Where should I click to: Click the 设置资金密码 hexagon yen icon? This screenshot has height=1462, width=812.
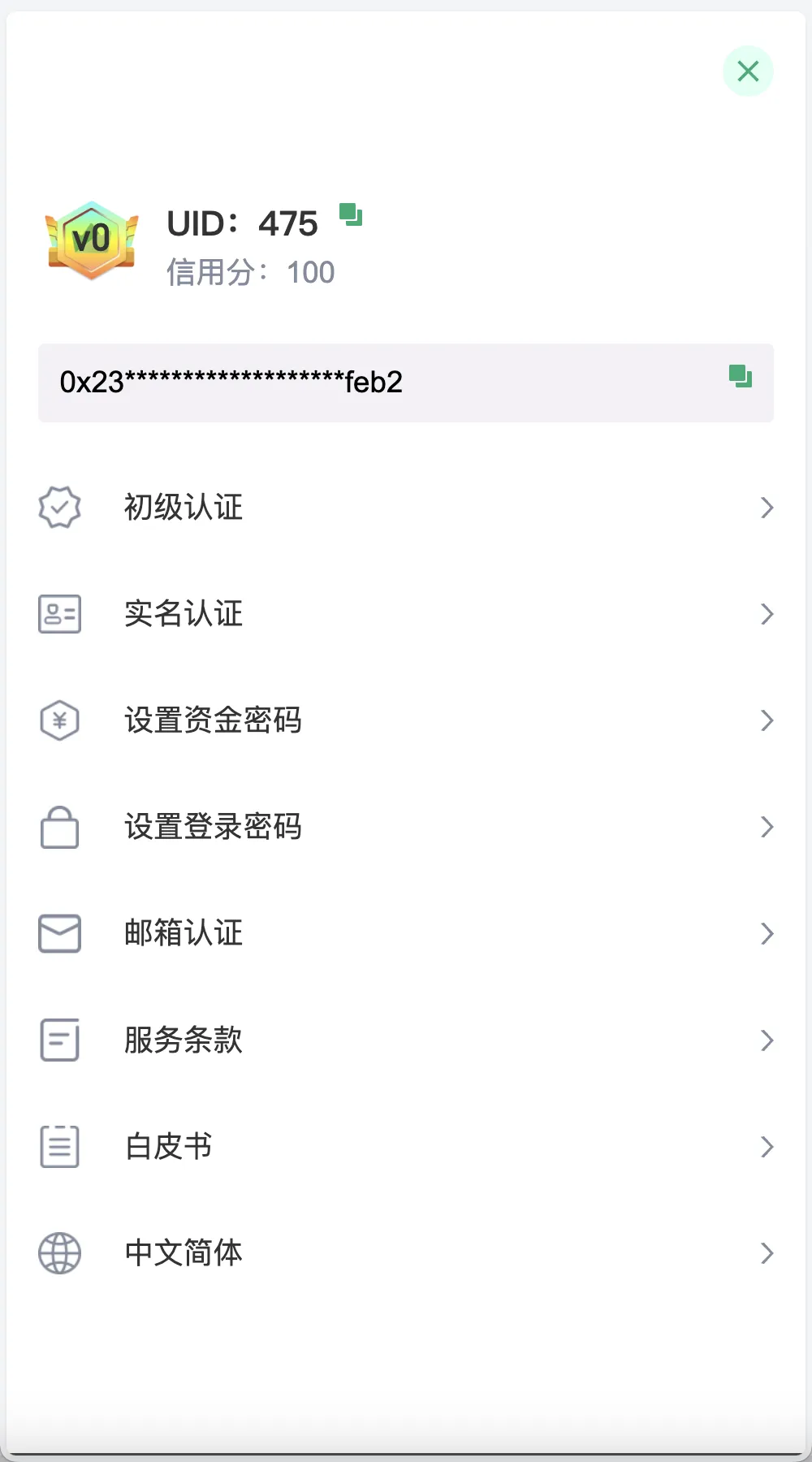[x=58, y=720]
